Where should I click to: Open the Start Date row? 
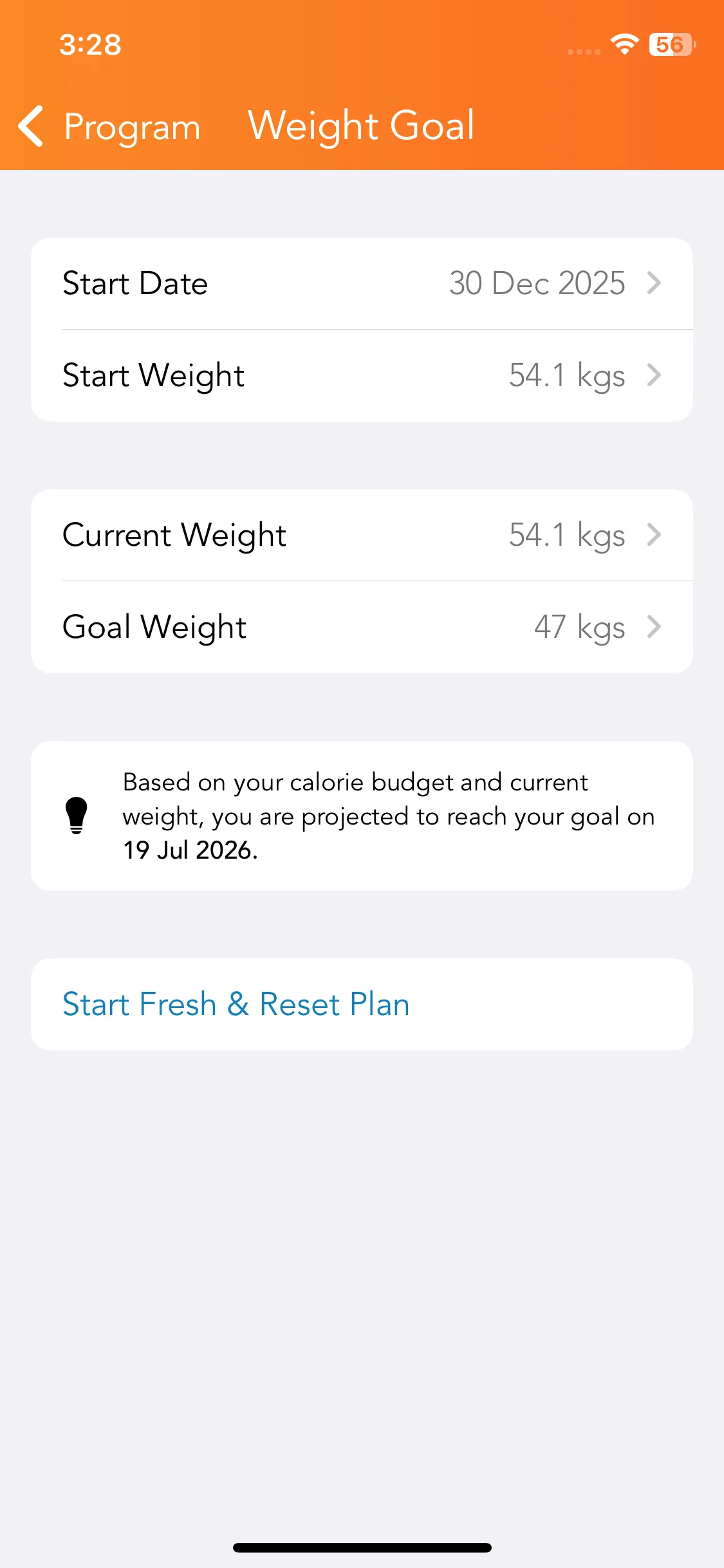pyautogui.click(x=362, y=283)
